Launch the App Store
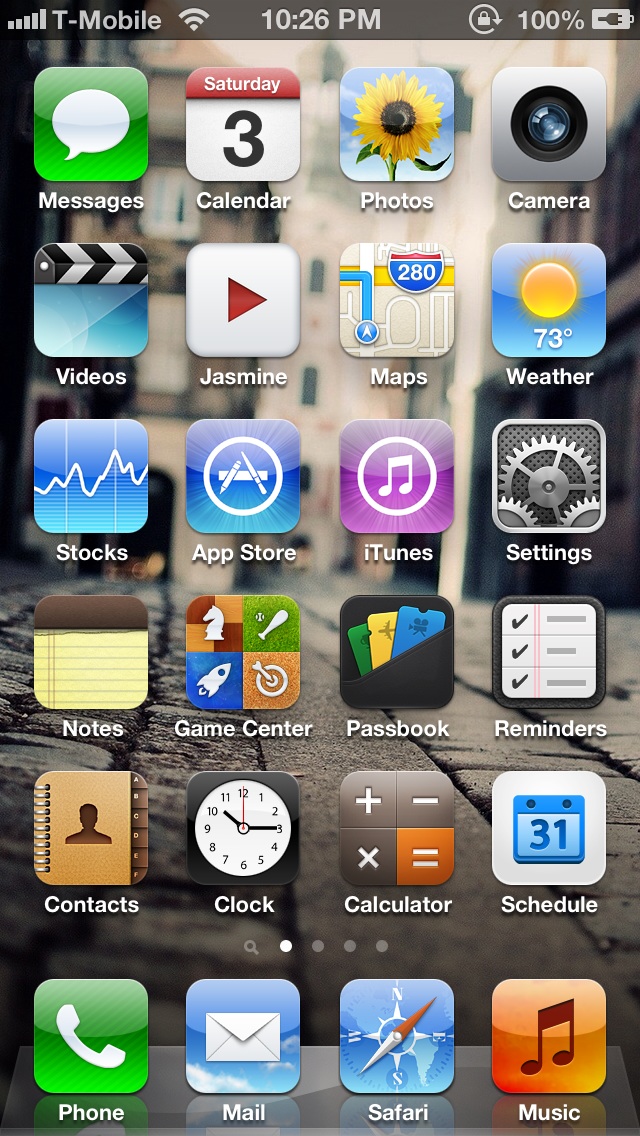Viewport: 640px width, 1136px height. tap(243, 476)
